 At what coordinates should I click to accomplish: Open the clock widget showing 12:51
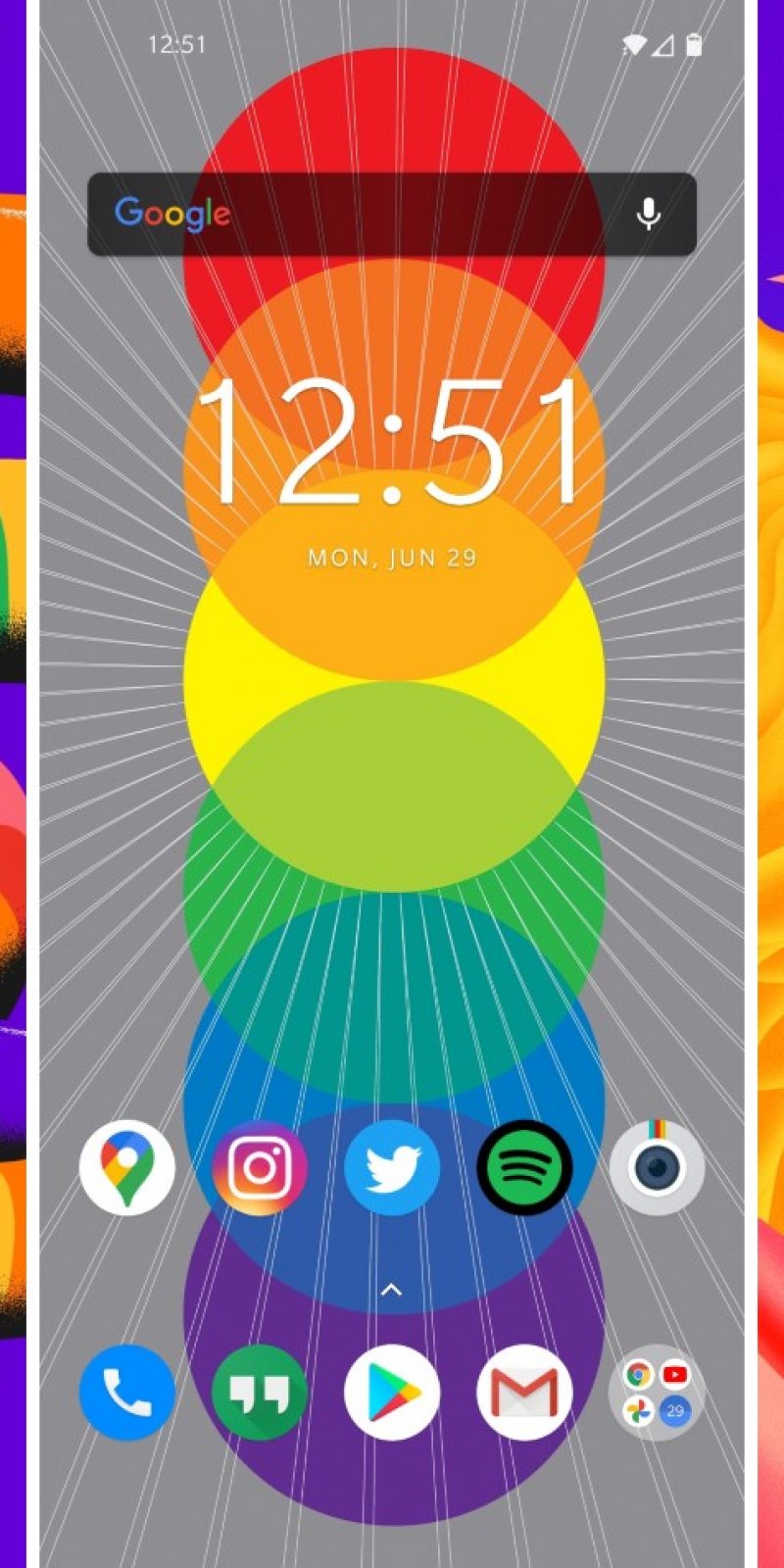coord(392,443)
